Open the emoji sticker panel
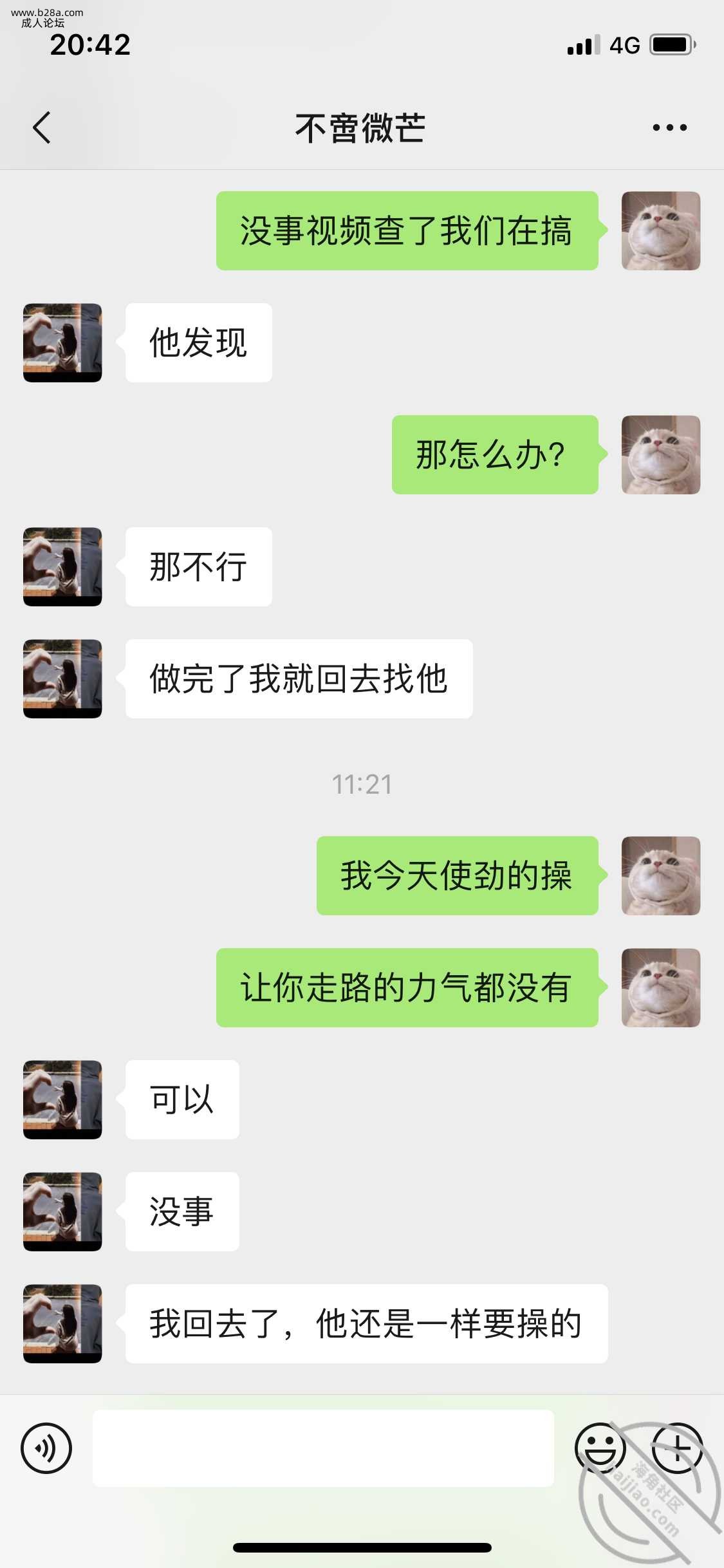The height and width of the screenshot is (1568, 724). (x=599, y=1448)
